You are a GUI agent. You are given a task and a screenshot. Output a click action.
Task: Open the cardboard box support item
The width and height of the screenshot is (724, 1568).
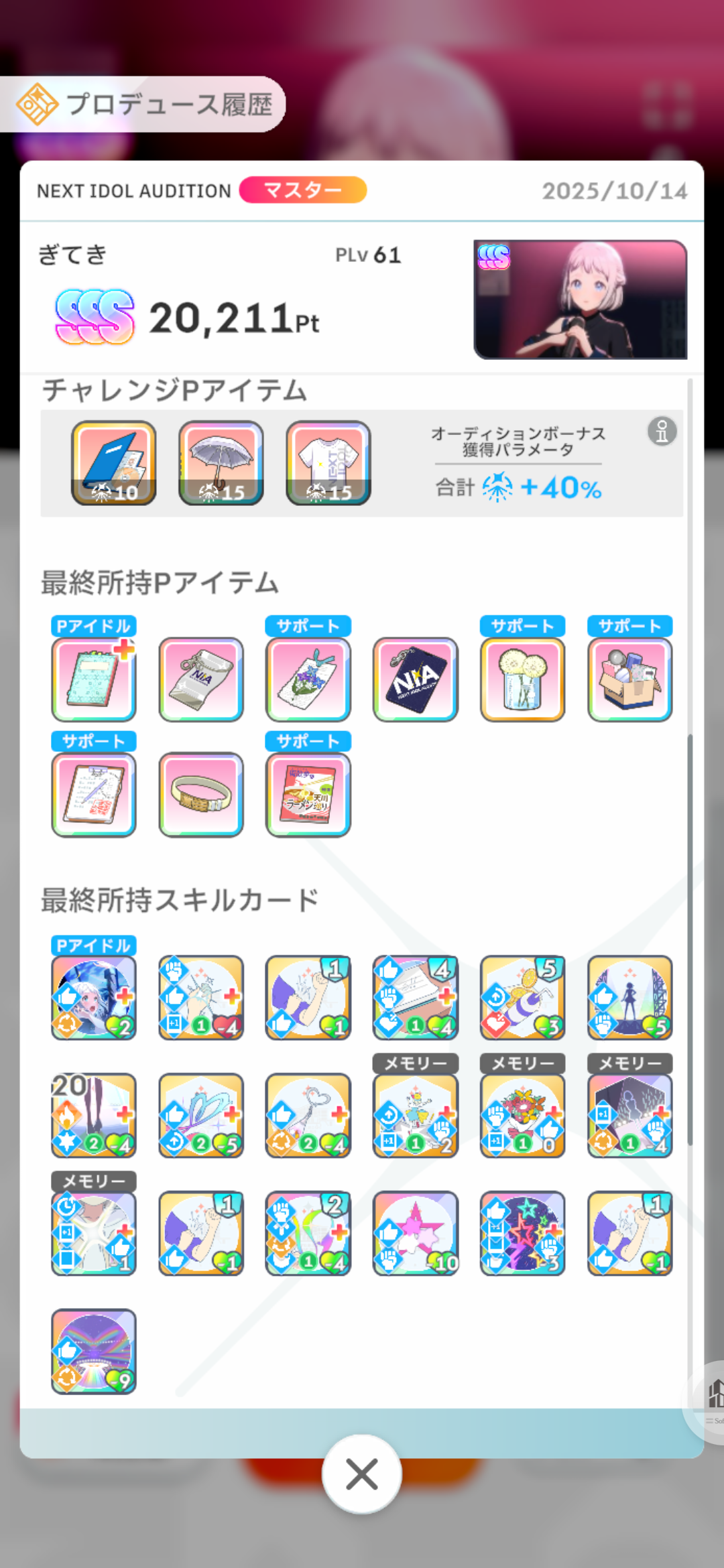click(x=630, y=679)
